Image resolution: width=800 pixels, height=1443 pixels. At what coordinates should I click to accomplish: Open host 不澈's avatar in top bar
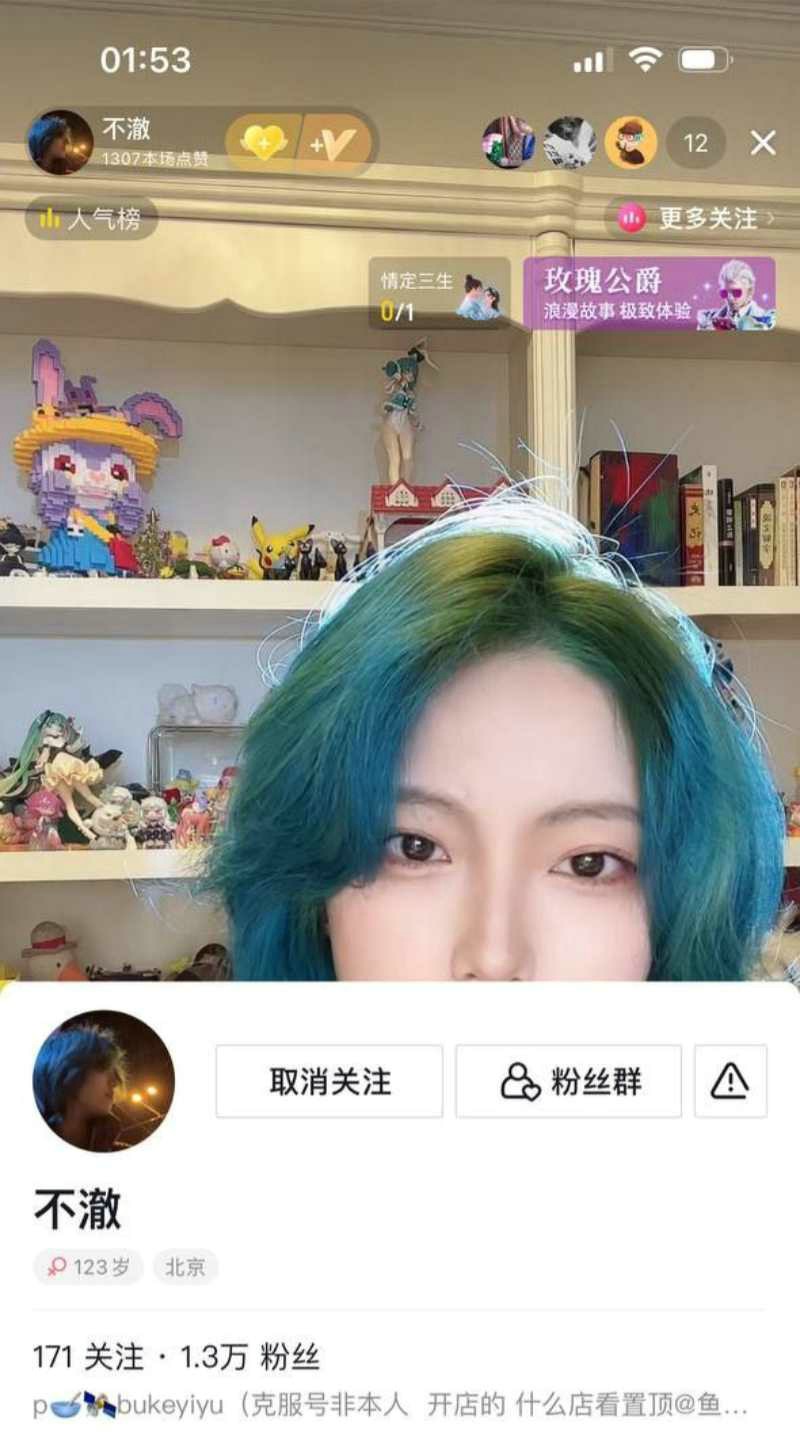click(60, 142)
